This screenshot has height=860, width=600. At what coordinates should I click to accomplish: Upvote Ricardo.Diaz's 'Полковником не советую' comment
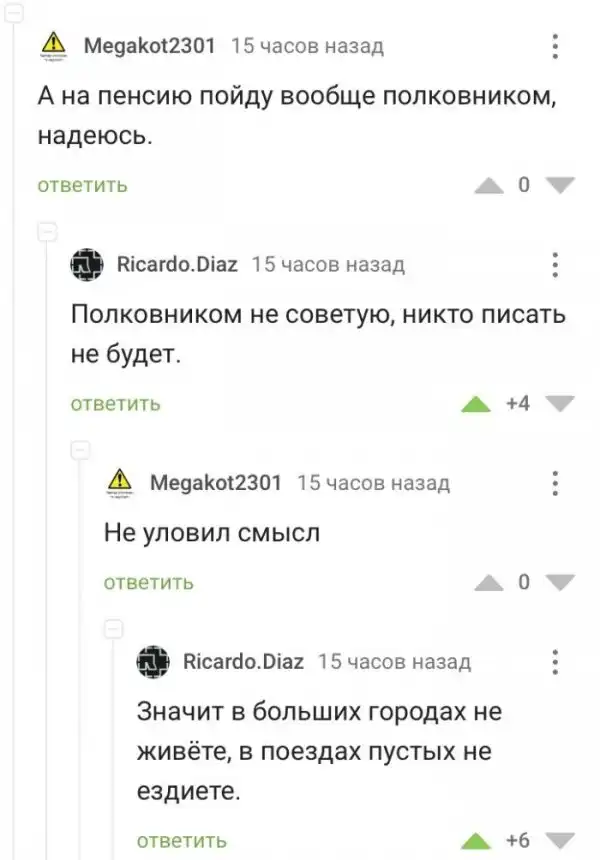476,404
